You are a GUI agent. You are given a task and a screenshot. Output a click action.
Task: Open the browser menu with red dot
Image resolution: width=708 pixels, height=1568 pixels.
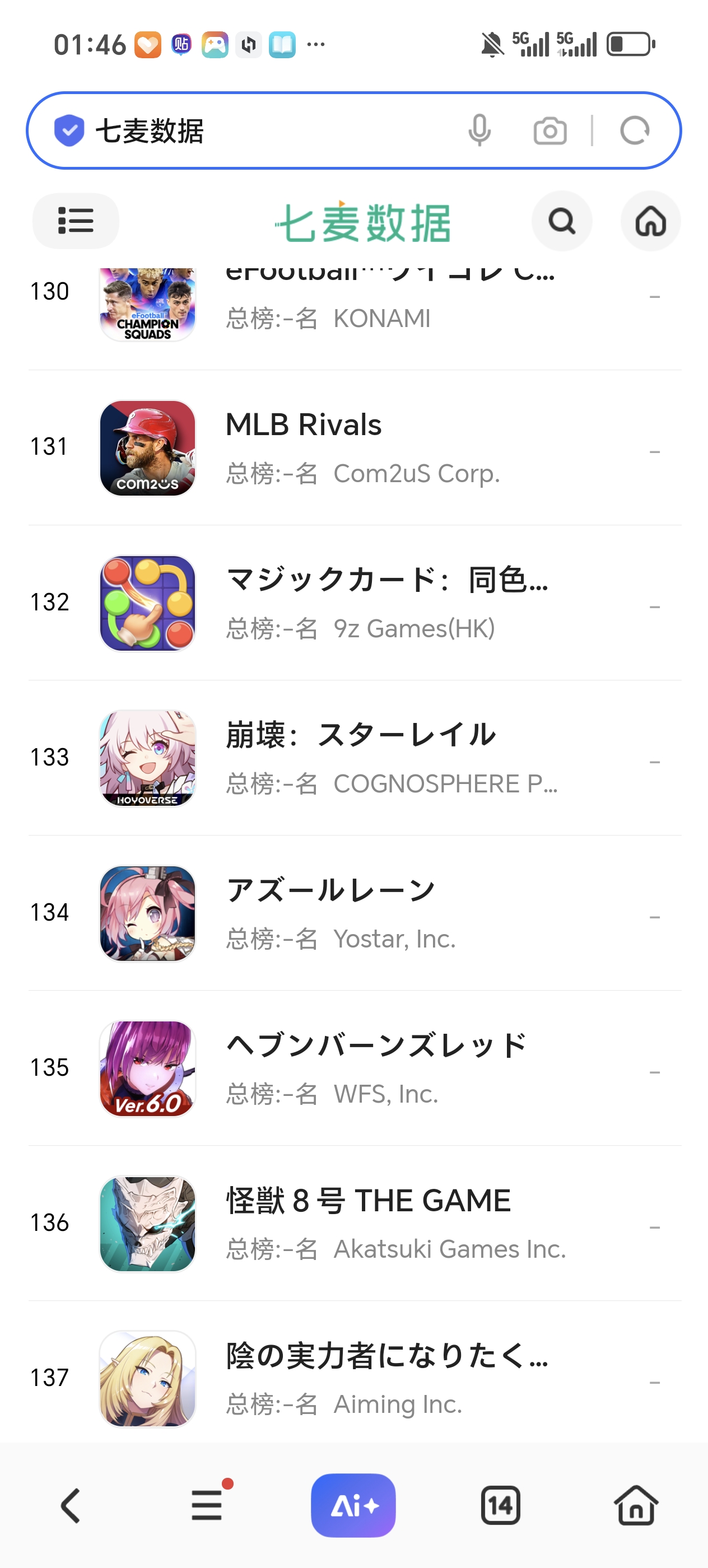coord(207,1506)
